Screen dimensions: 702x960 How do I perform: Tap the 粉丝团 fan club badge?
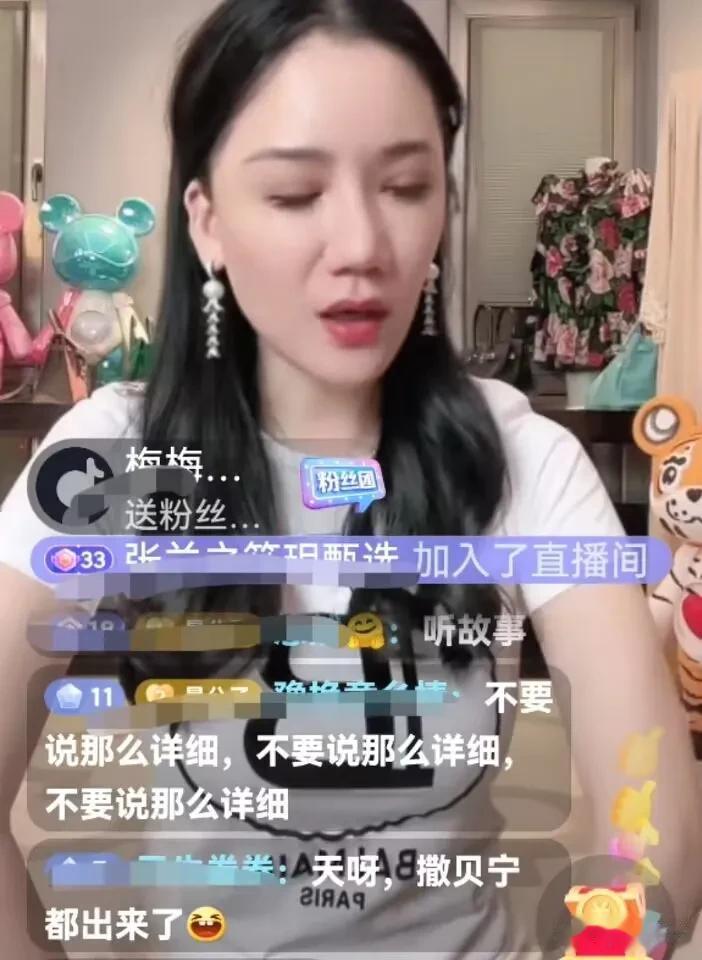click(x=342, y=482)
